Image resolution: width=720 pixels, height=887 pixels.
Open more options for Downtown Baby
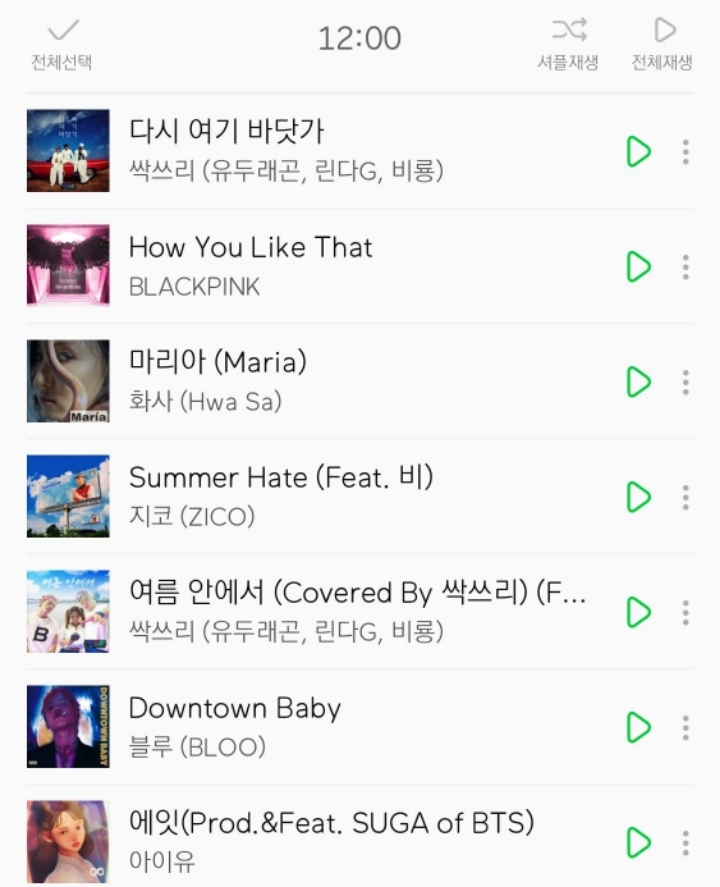(686, 726)
